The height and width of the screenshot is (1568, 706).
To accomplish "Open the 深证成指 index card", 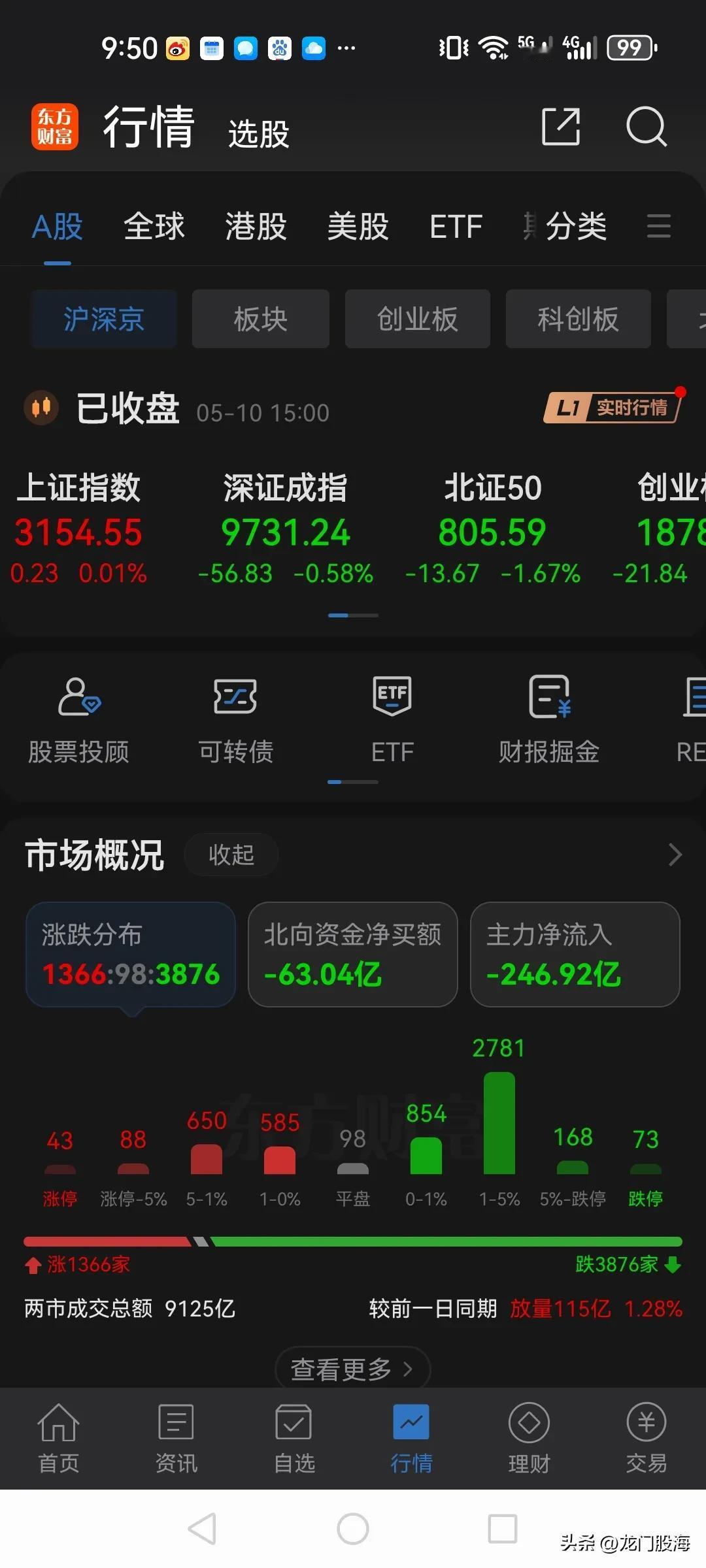I will (x=286, y=529).
